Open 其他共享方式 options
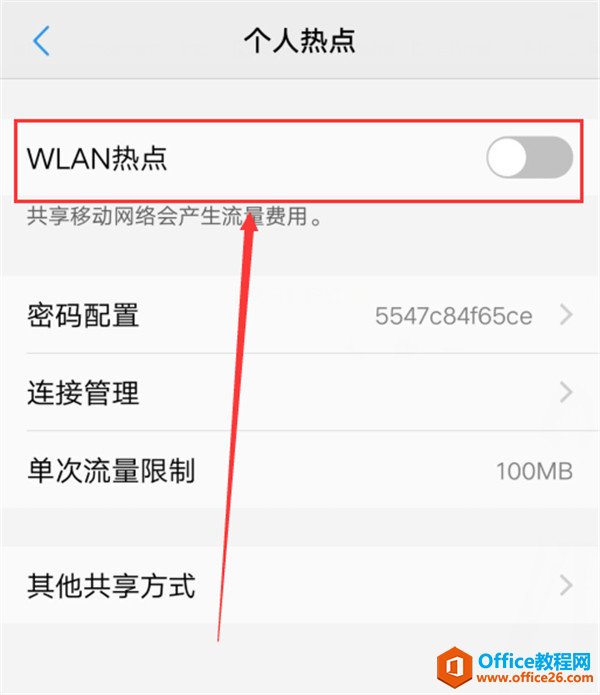 pyautogui.click(x=300, y=584)
